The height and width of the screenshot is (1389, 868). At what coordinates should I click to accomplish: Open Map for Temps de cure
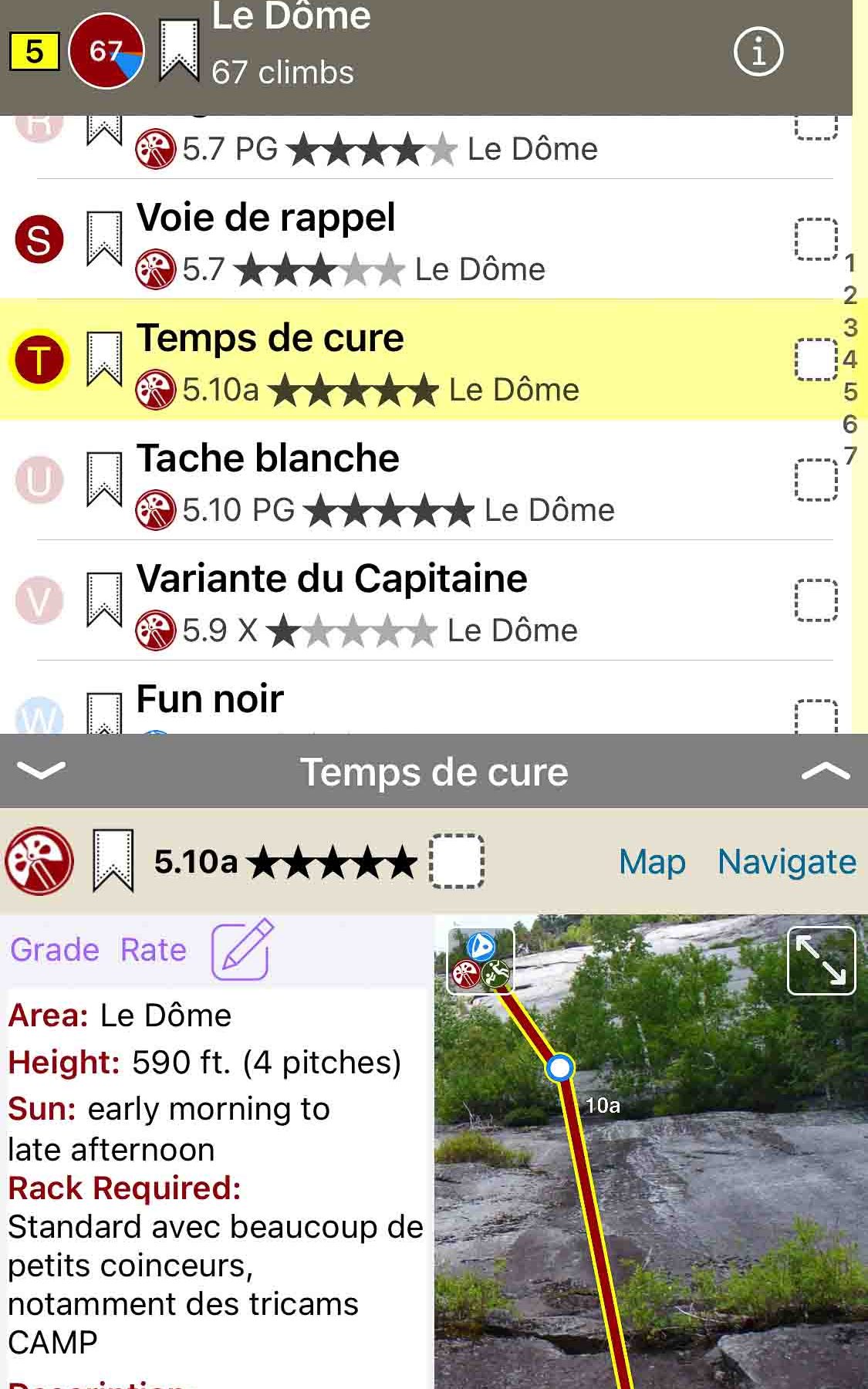click(652, 862)
